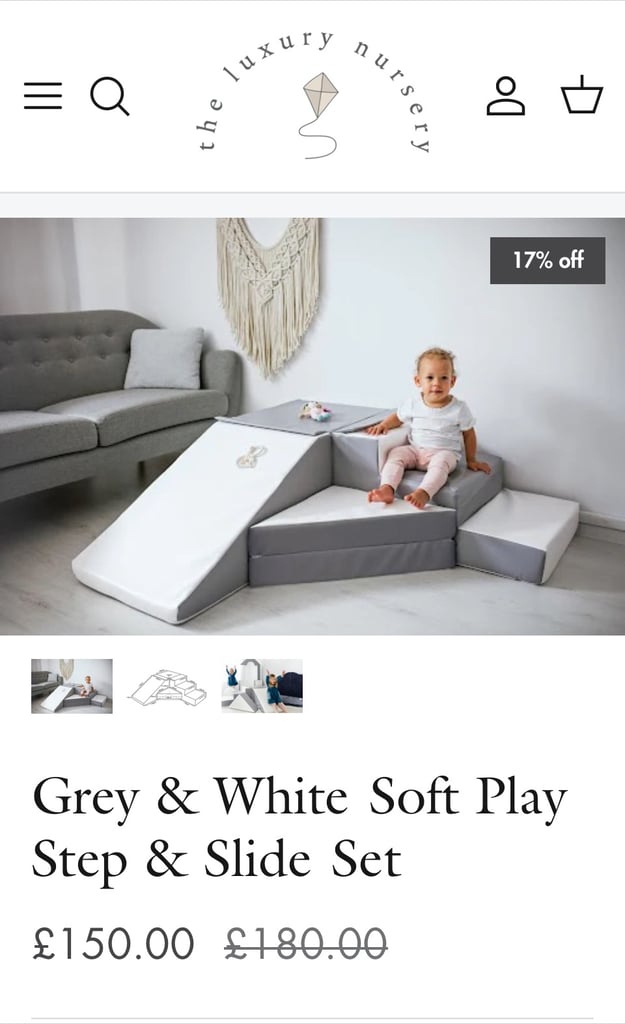The image size is (625, 1024).
Task: Enlarge the main product photo
Action: coord(312,426)
